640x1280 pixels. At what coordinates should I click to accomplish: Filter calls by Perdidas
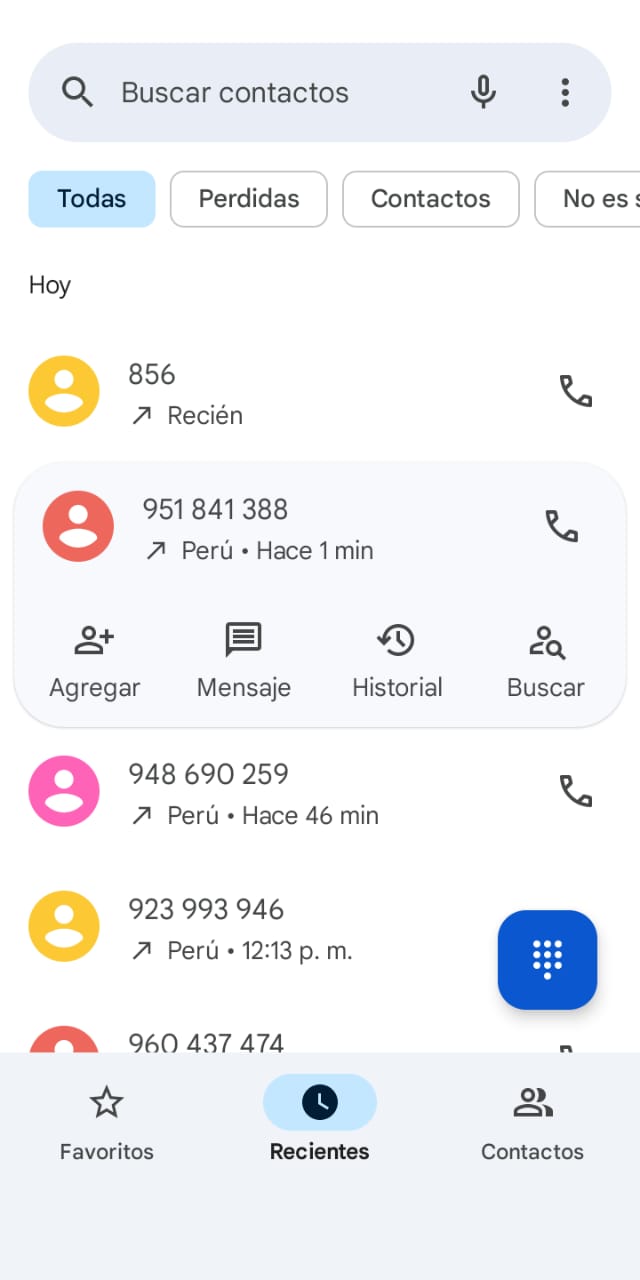pyautogui.click(x=249, y=199)
